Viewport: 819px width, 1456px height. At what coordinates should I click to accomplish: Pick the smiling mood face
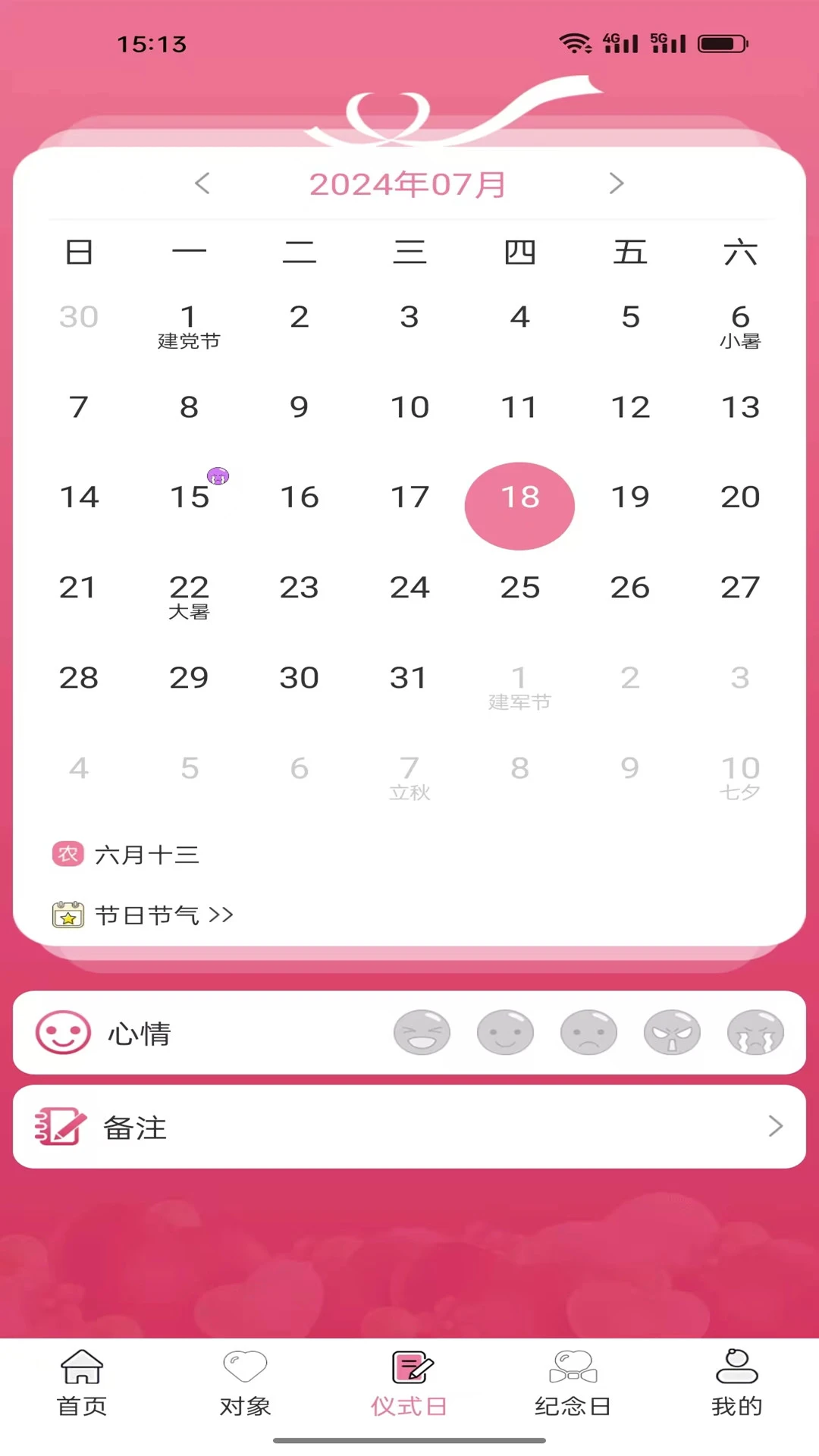505,1033
